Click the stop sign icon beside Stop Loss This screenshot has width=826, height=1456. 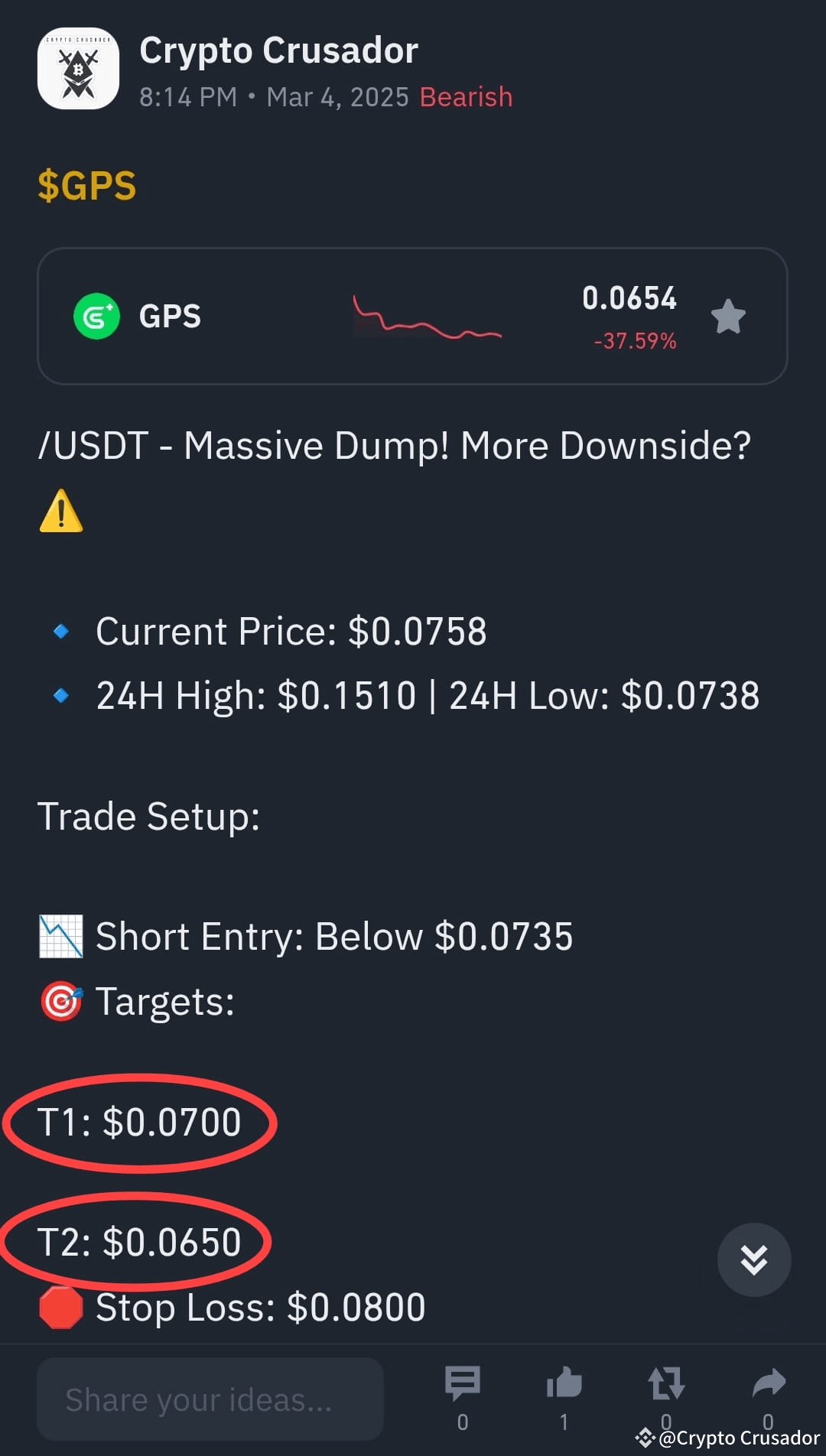point(60,1305)
